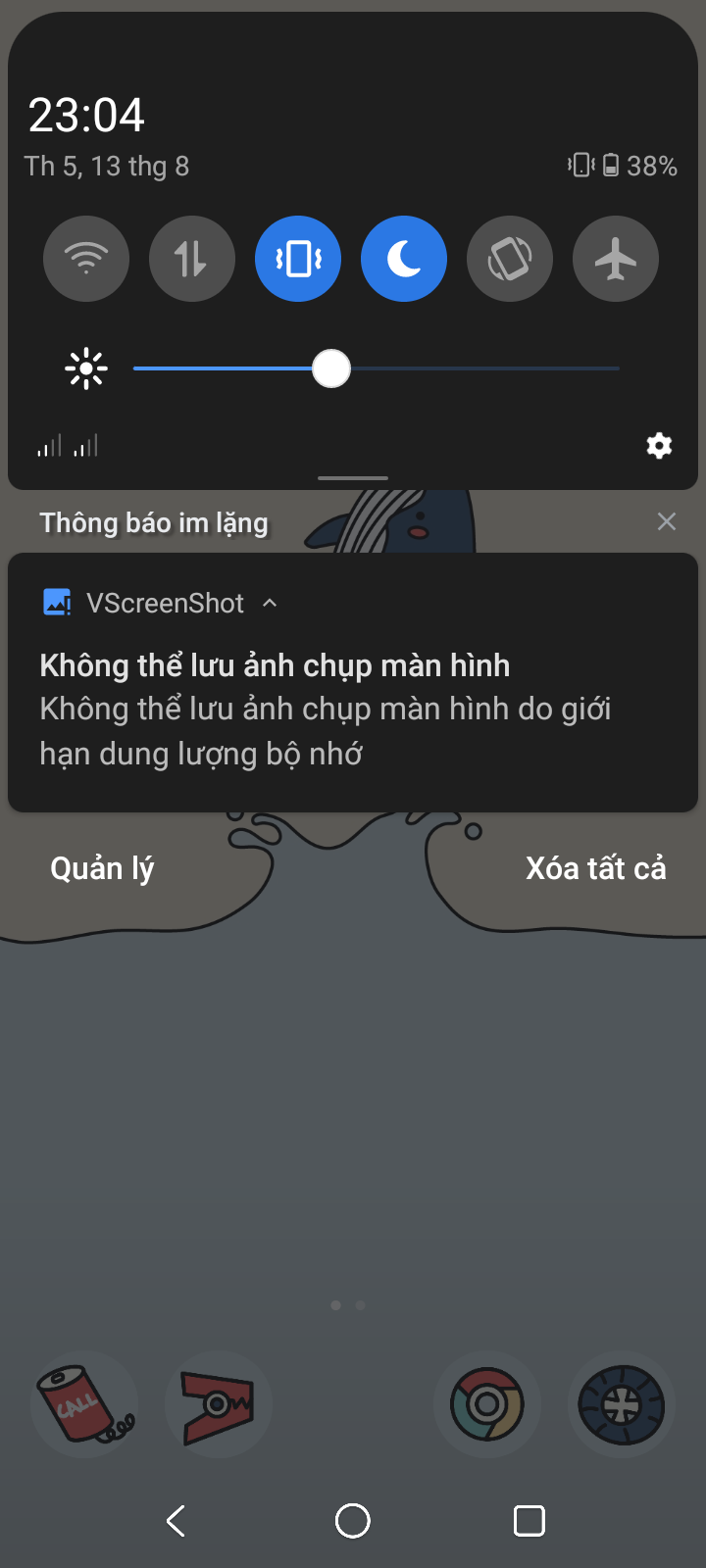This screenshot has width=706, height=1568.
Task: Open Quản lý notification management
Action: point(102,868)
